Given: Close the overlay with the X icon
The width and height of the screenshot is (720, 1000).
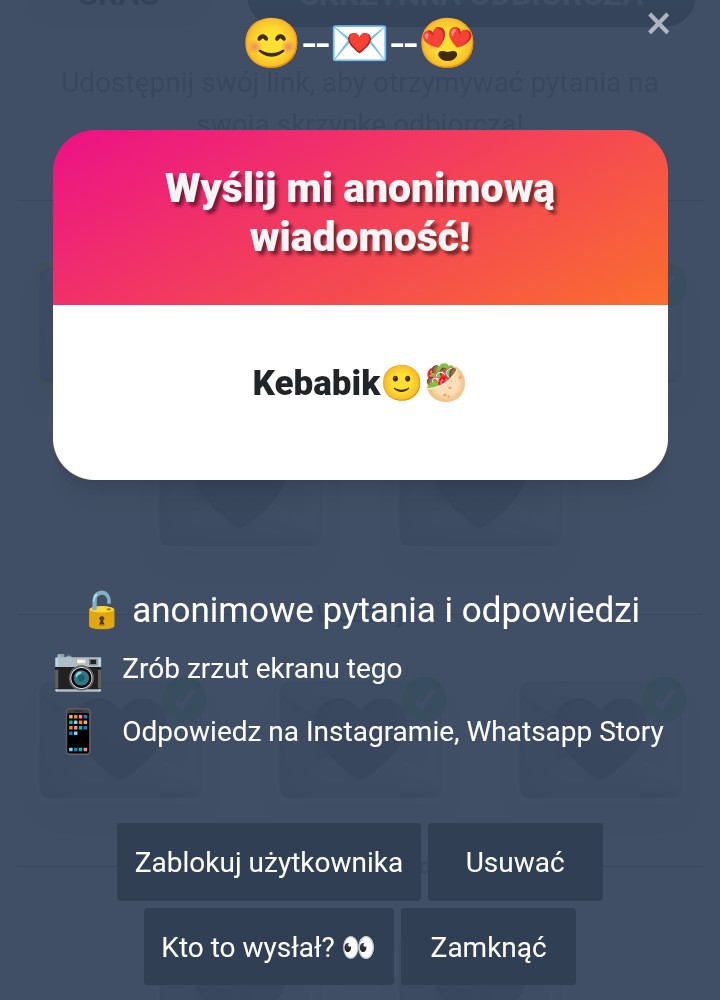Looking at the screenshot, I should [658, 23].
